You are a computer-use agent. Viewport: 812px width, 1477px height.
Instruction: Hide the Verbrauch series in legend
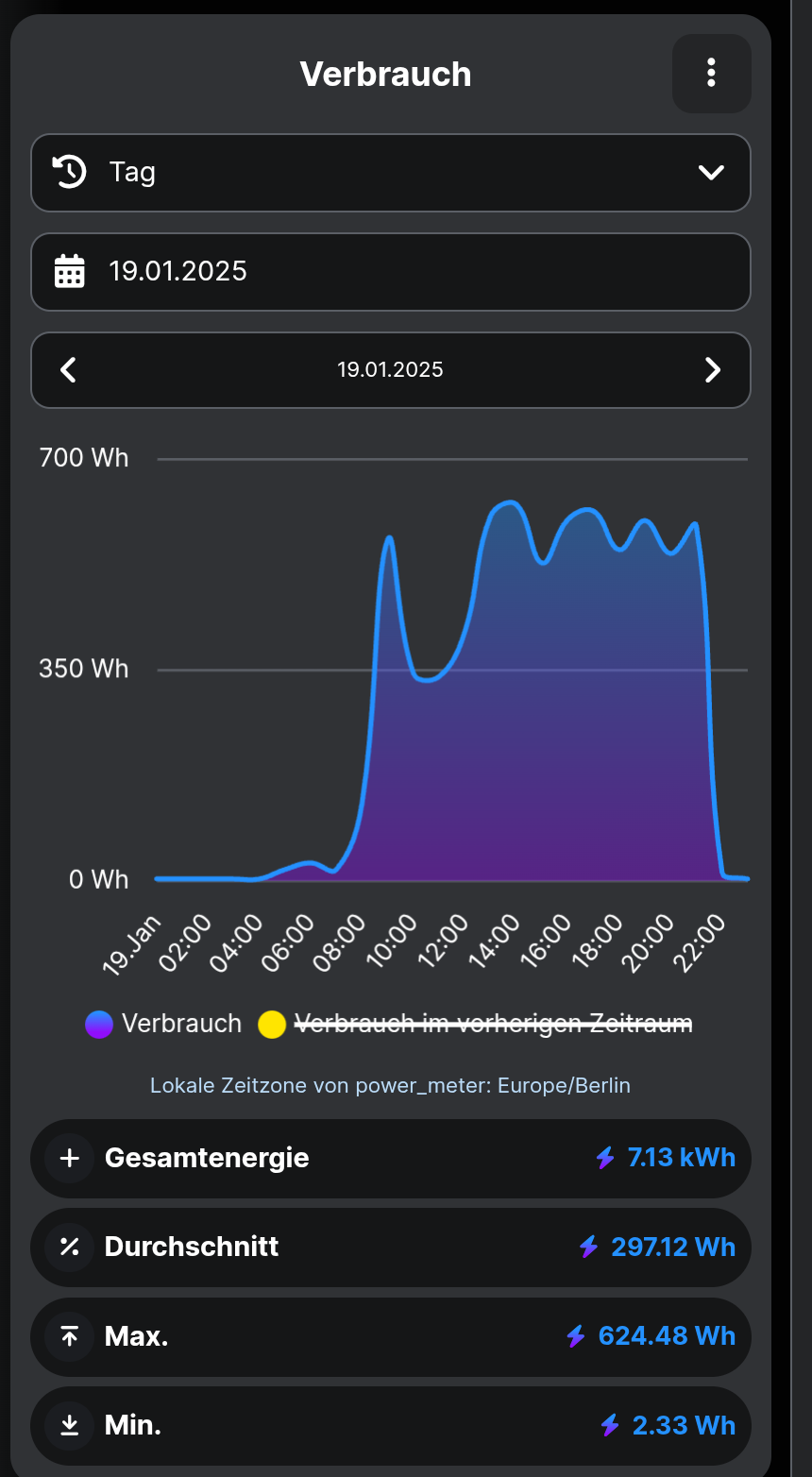(x=164, y=1024)
